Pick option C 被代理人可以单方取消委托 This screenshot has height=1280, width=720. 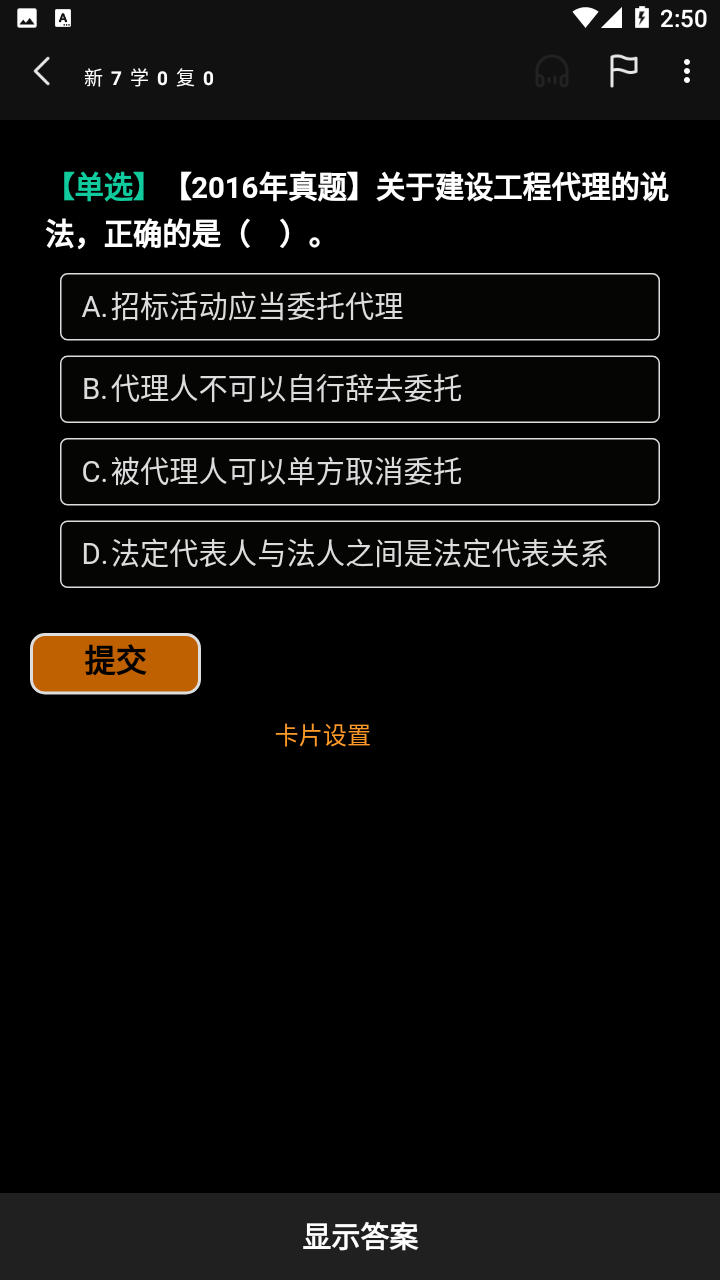360,472
